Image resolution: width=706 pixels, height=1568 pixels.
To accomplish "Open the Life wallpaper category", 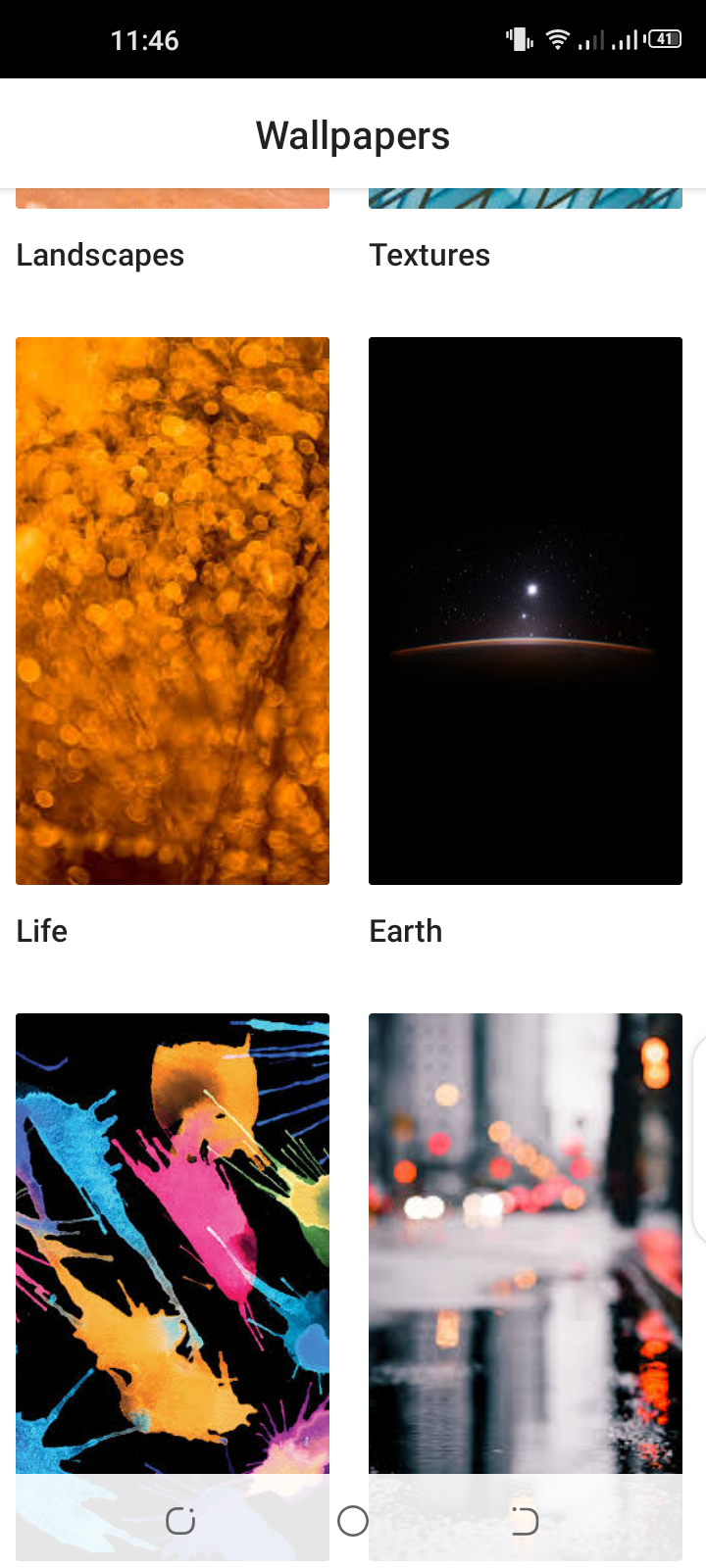I will [x=173, y=611].
